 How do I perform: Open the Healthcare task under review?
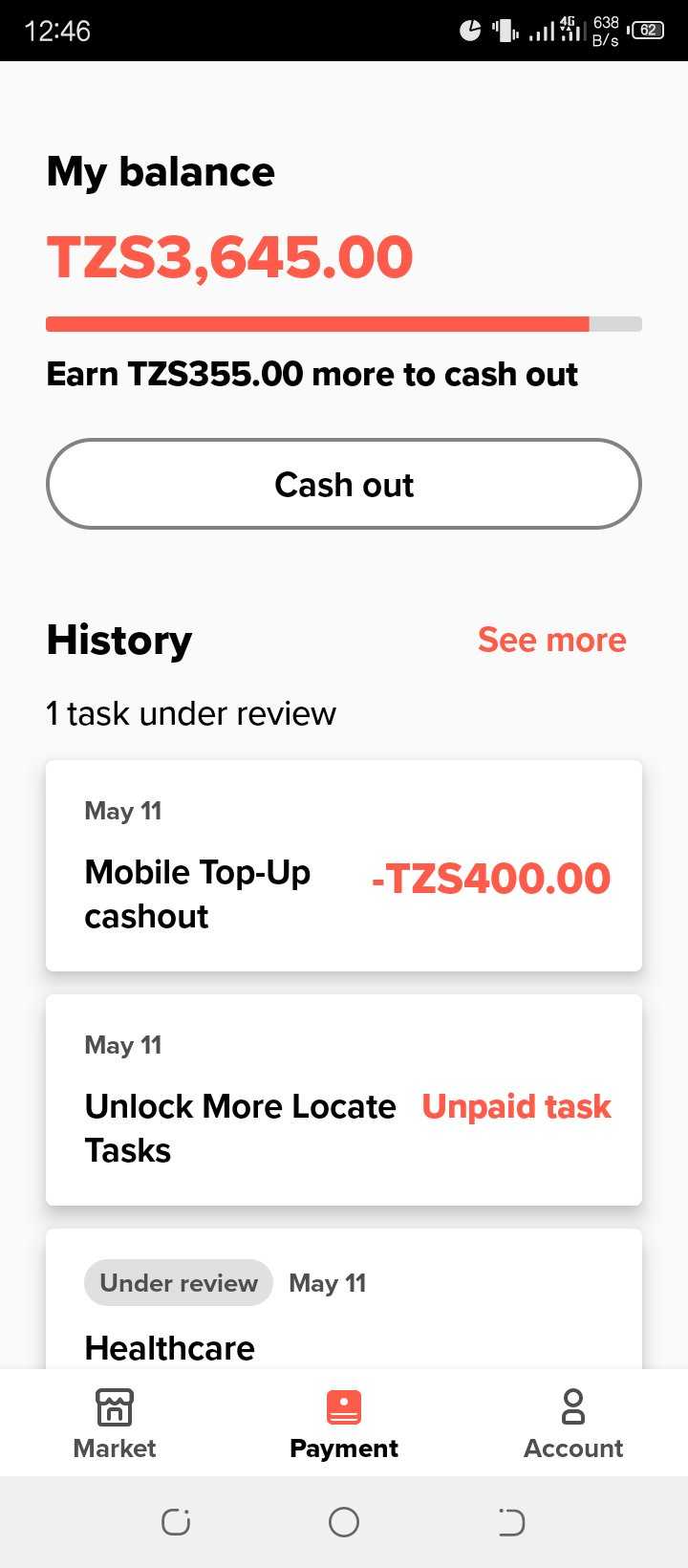click(x=344, y=1298)
